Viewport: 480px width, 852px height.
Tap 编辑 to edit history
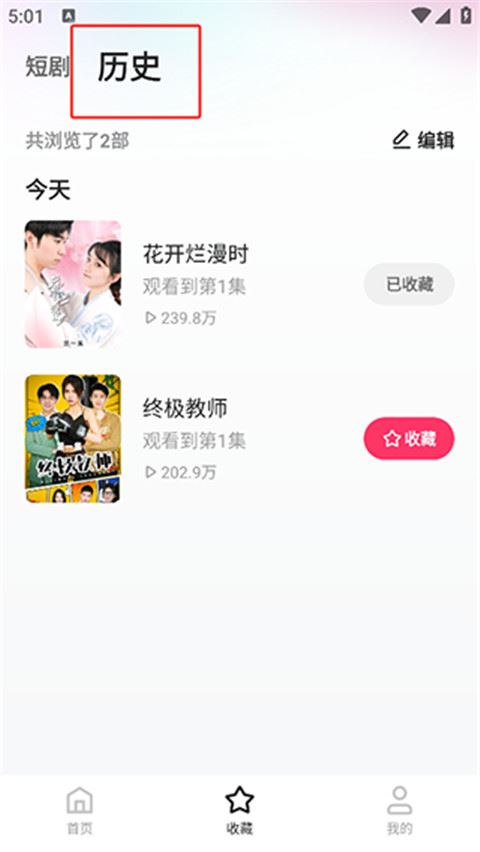tap(423, 140)
